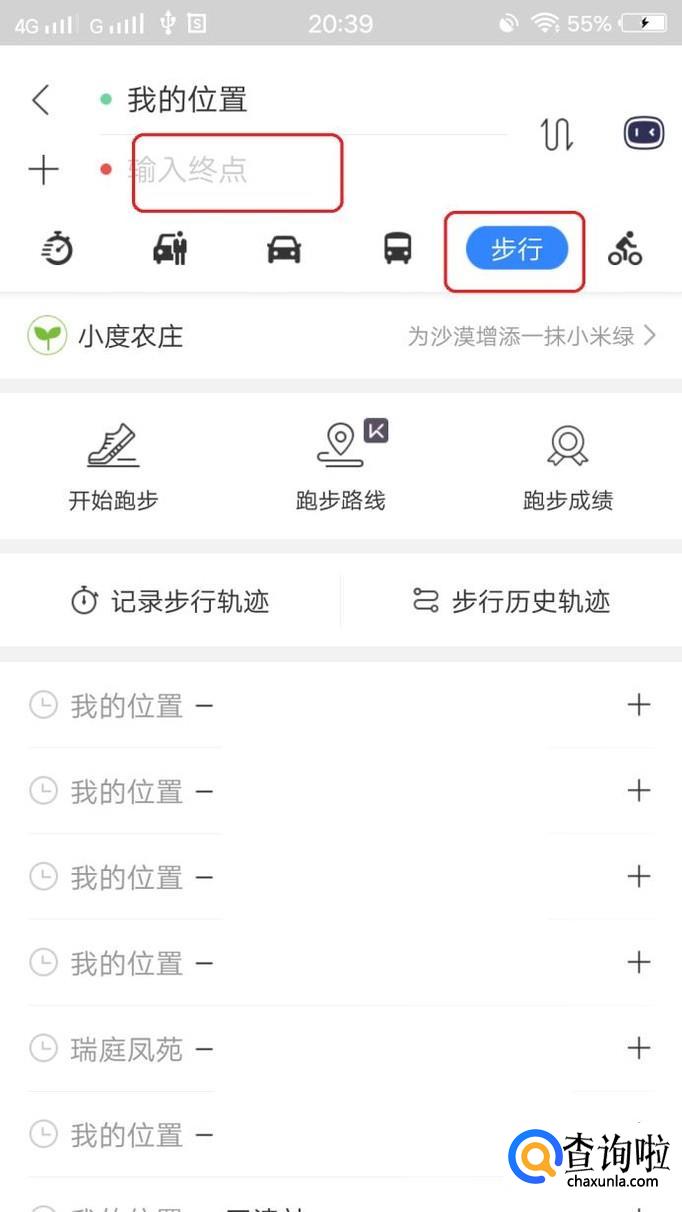Select the 步行 walking tab

pyautogui.click(x=516, y=249)
